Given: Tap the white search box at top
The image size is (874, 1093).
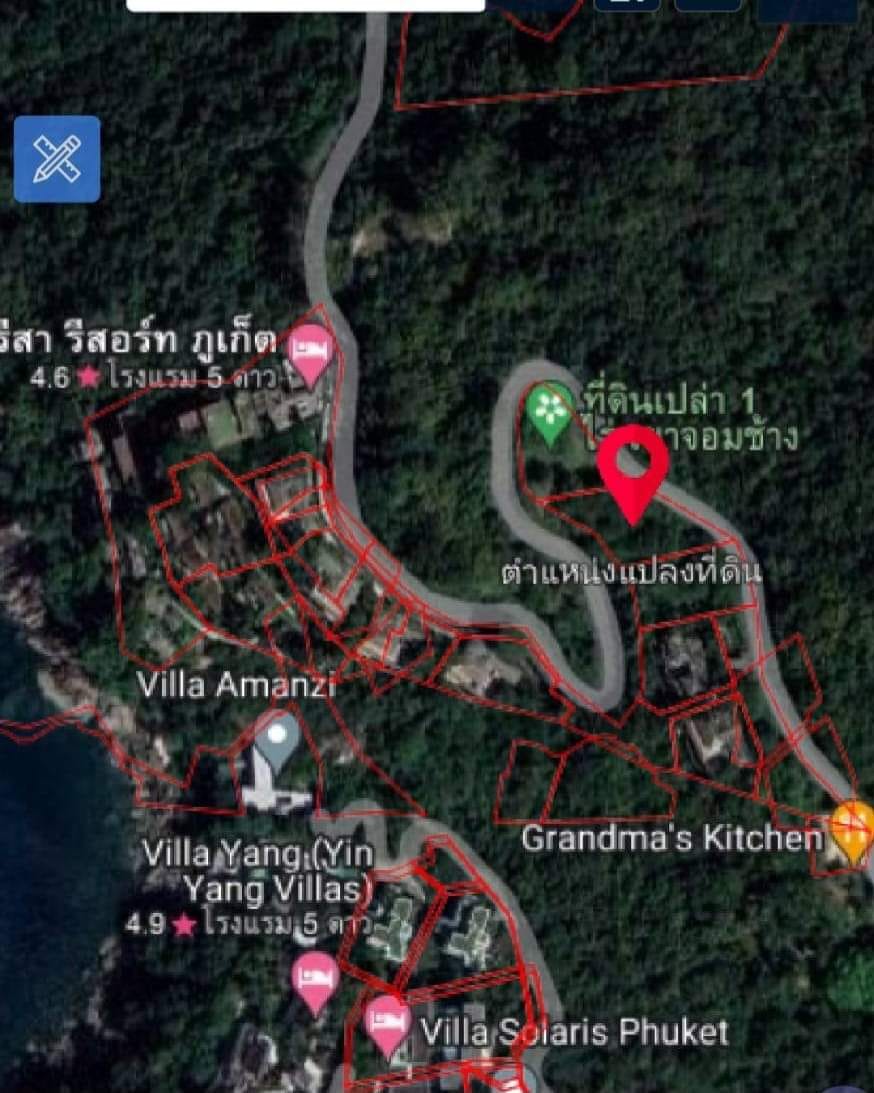Looking at the screenshot, I should (305, 5).
